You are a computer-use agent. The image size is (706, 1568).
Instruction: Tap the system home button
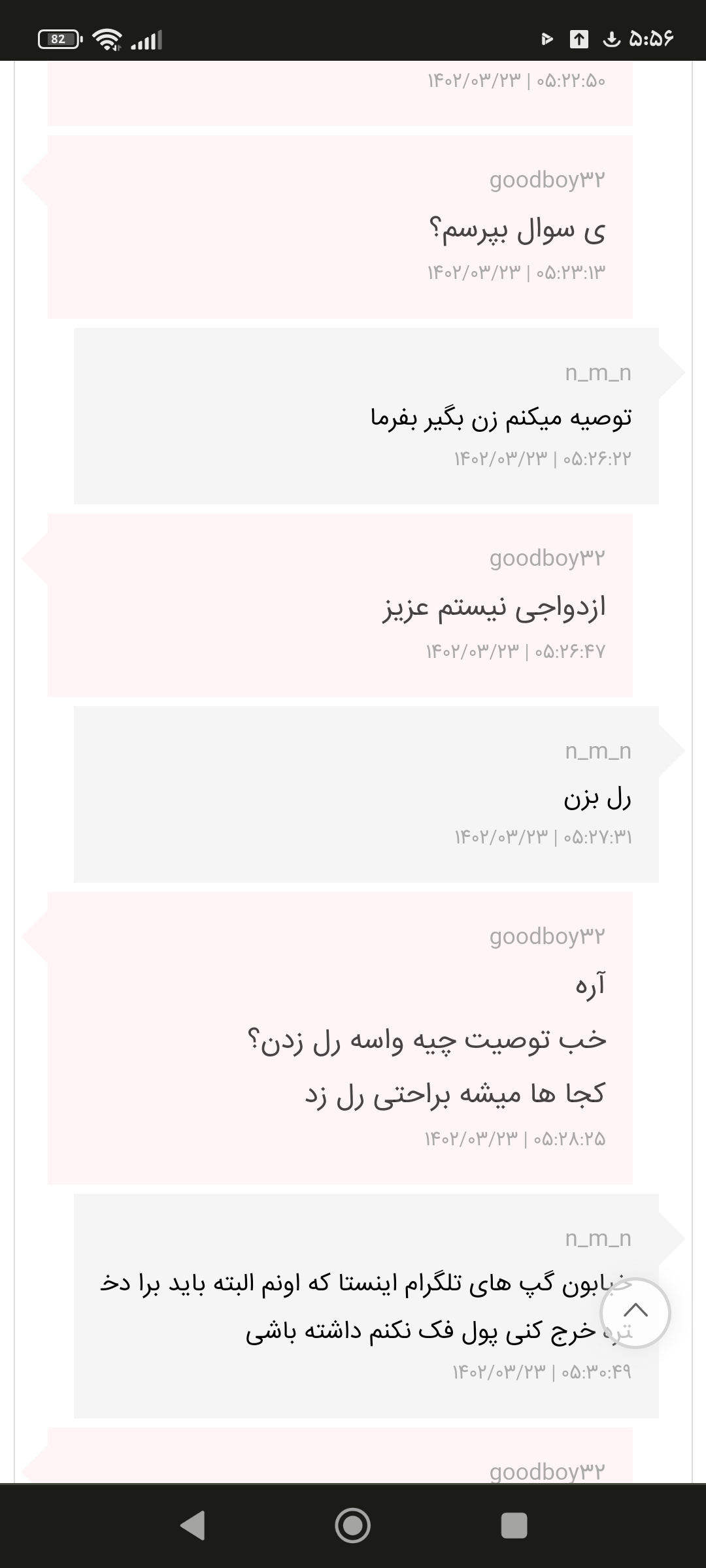pyautogui.click(x=353, y=1525)
